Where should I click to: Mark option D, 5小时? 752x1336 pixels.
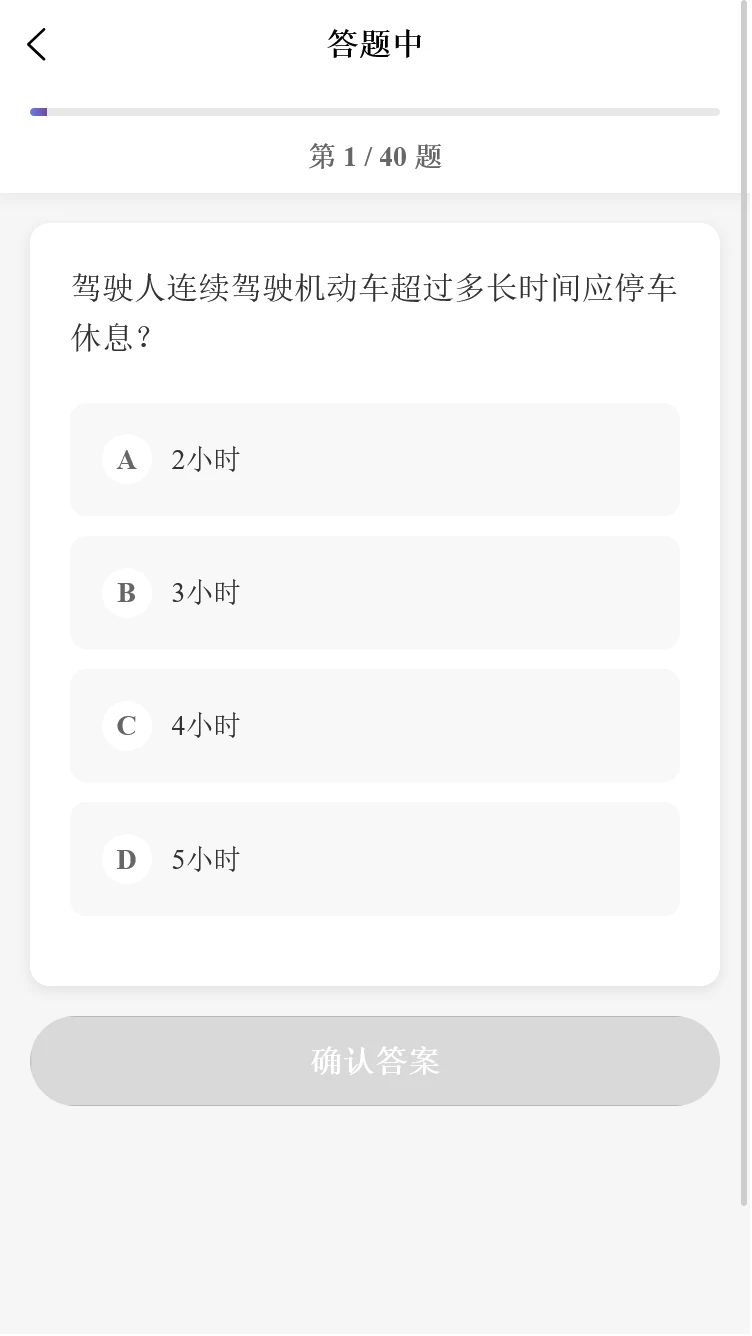coord(374,859)
